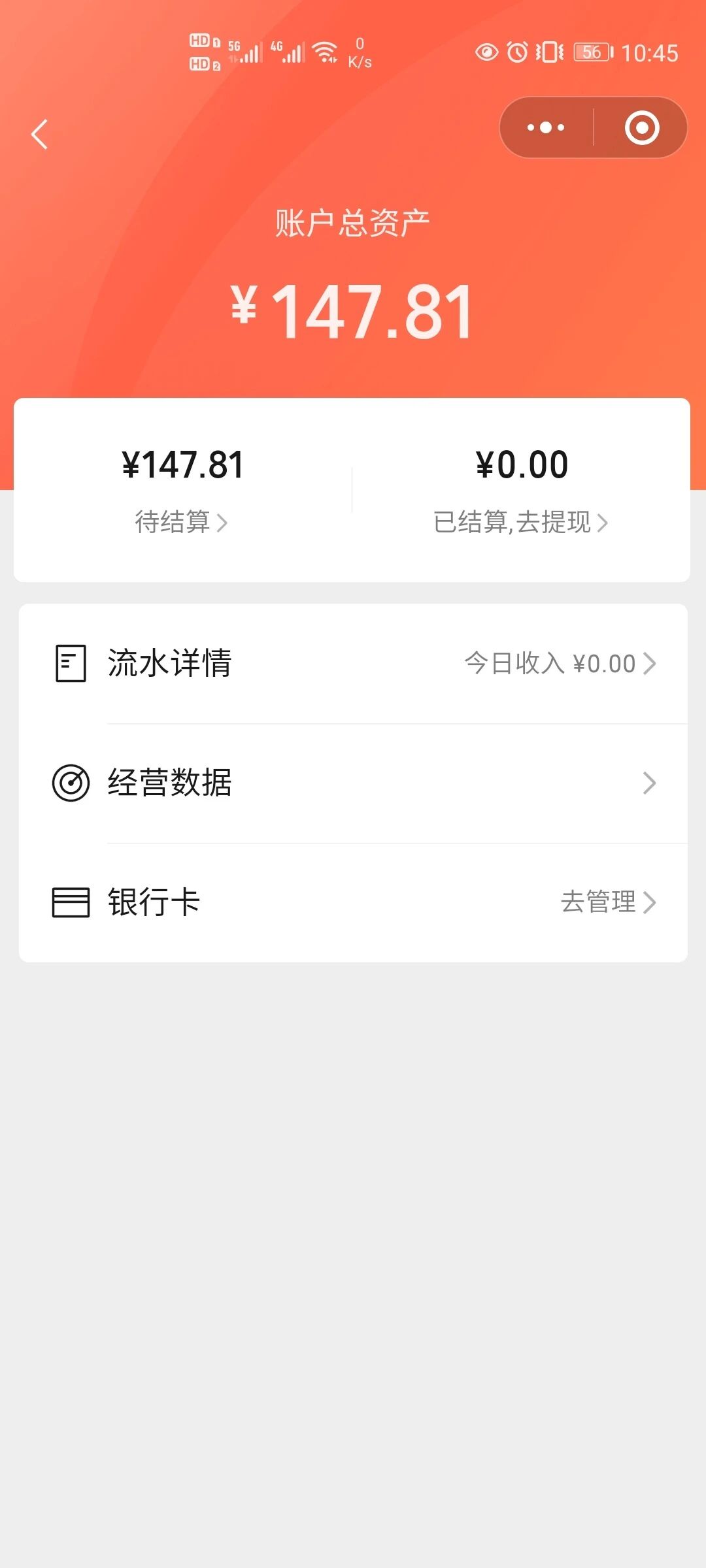Go back using the top-left arrow

coord(40,135)
